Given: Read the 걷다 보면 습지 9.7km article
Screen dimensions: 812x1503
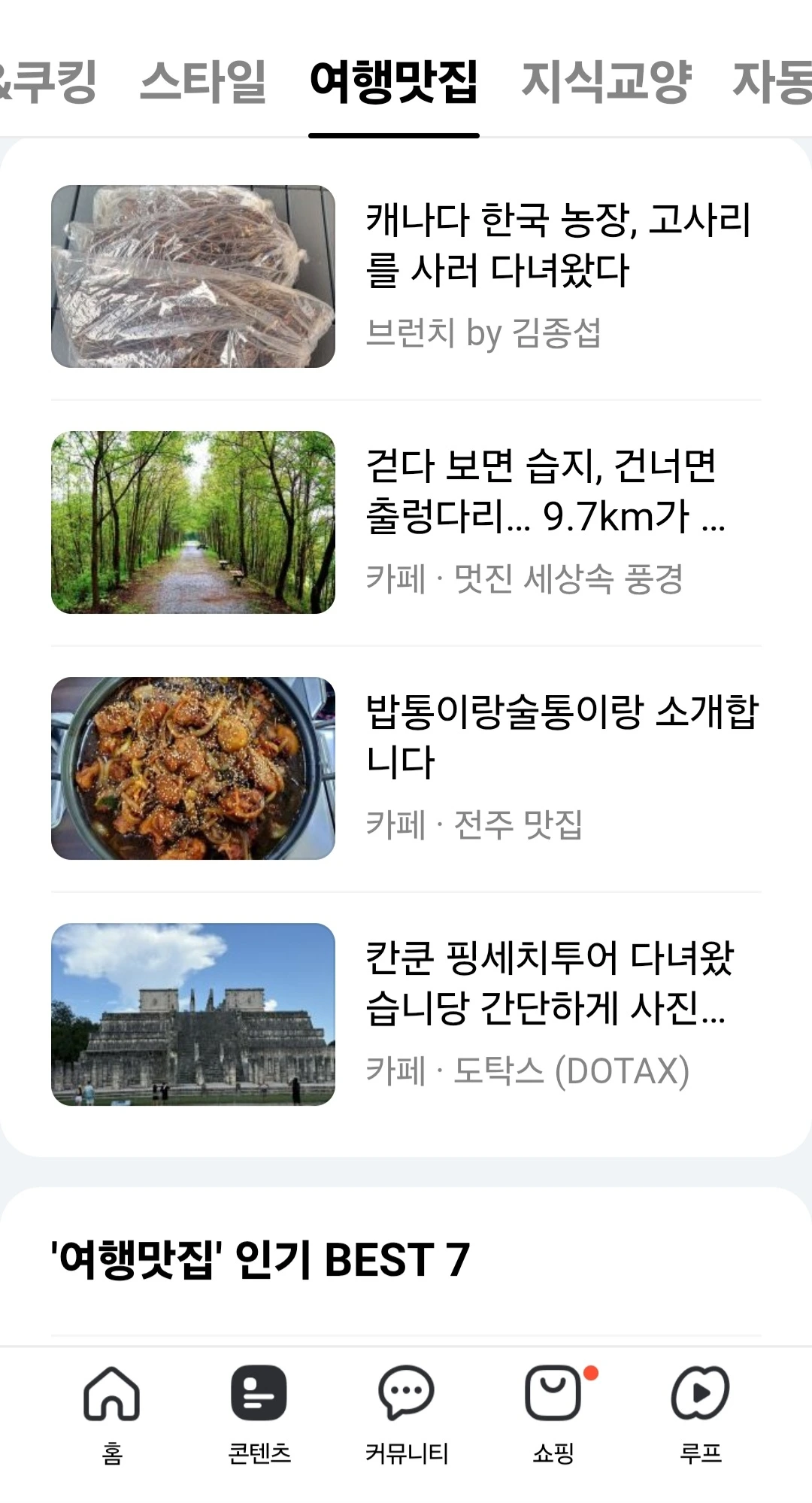Looking at the screenshot, I should (x=544, y=491).
